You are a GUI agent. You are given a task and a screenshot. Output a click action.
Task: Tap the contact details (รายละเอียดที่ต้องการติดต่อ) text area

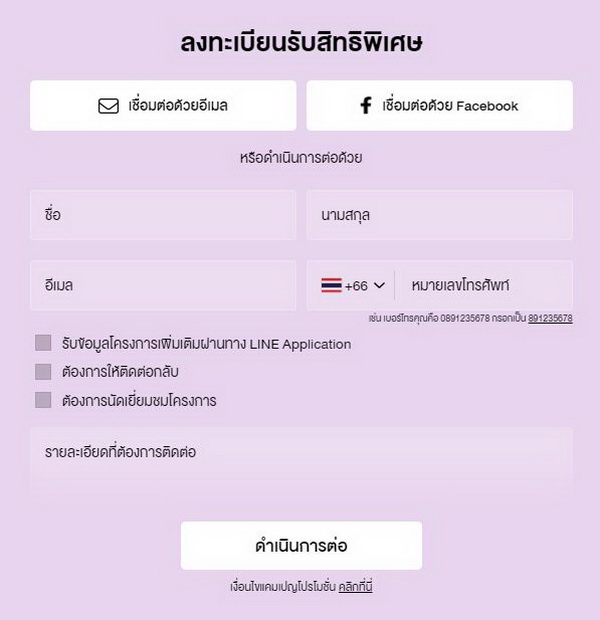coord(301,458)
